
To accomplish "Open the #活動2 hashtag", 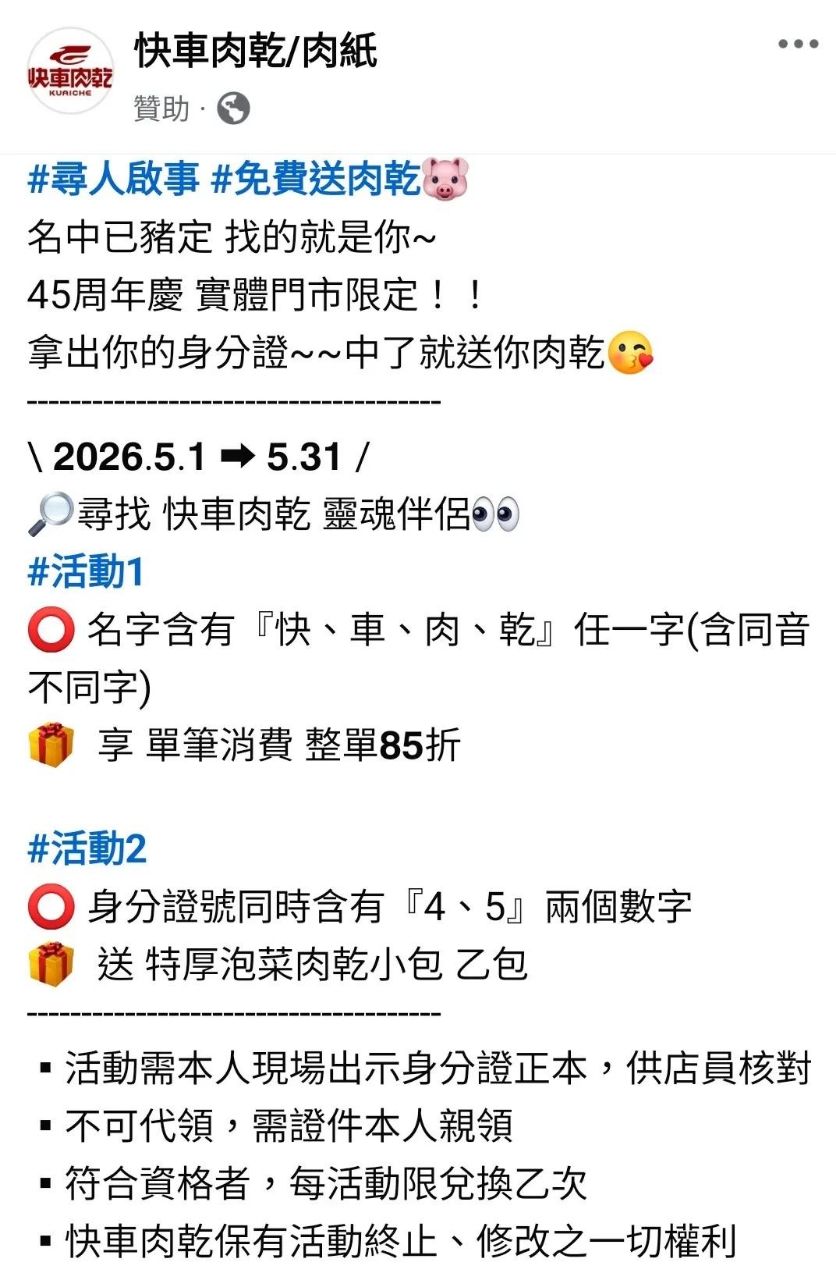I will pyautogui.click(x=87, y=849).
